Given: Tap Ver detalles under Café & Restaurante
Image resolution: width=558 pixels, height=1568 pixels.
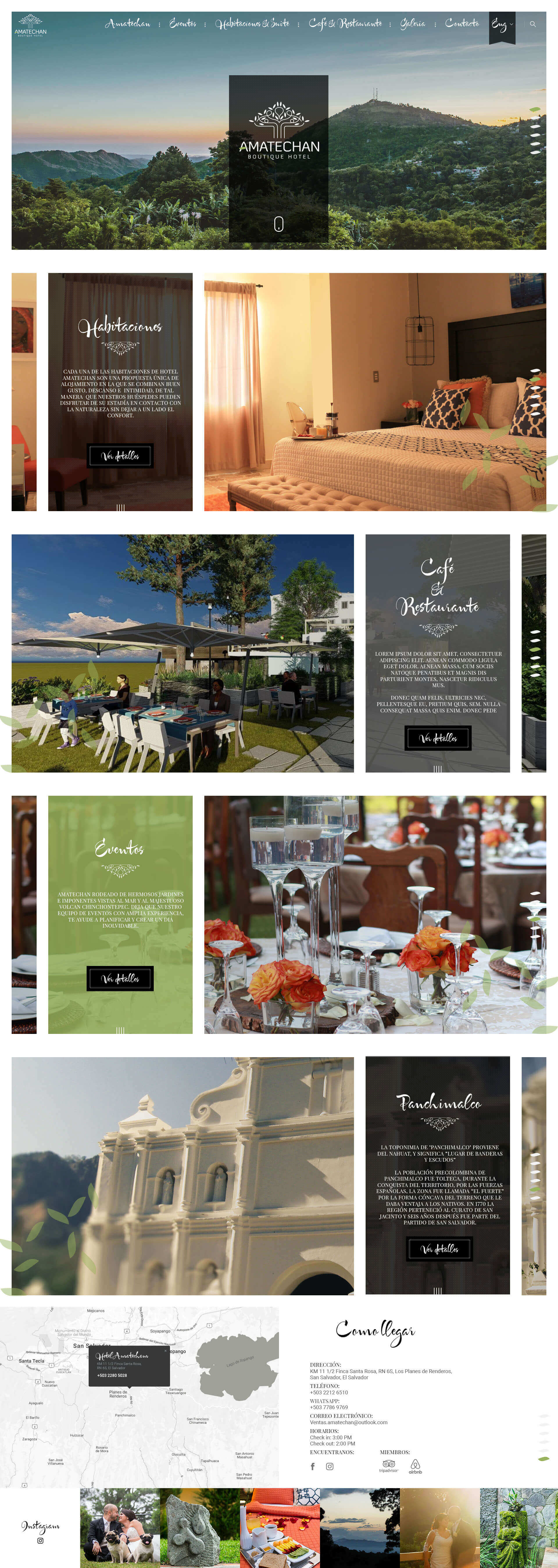Looking at the screenshot, I should (438, 738).
